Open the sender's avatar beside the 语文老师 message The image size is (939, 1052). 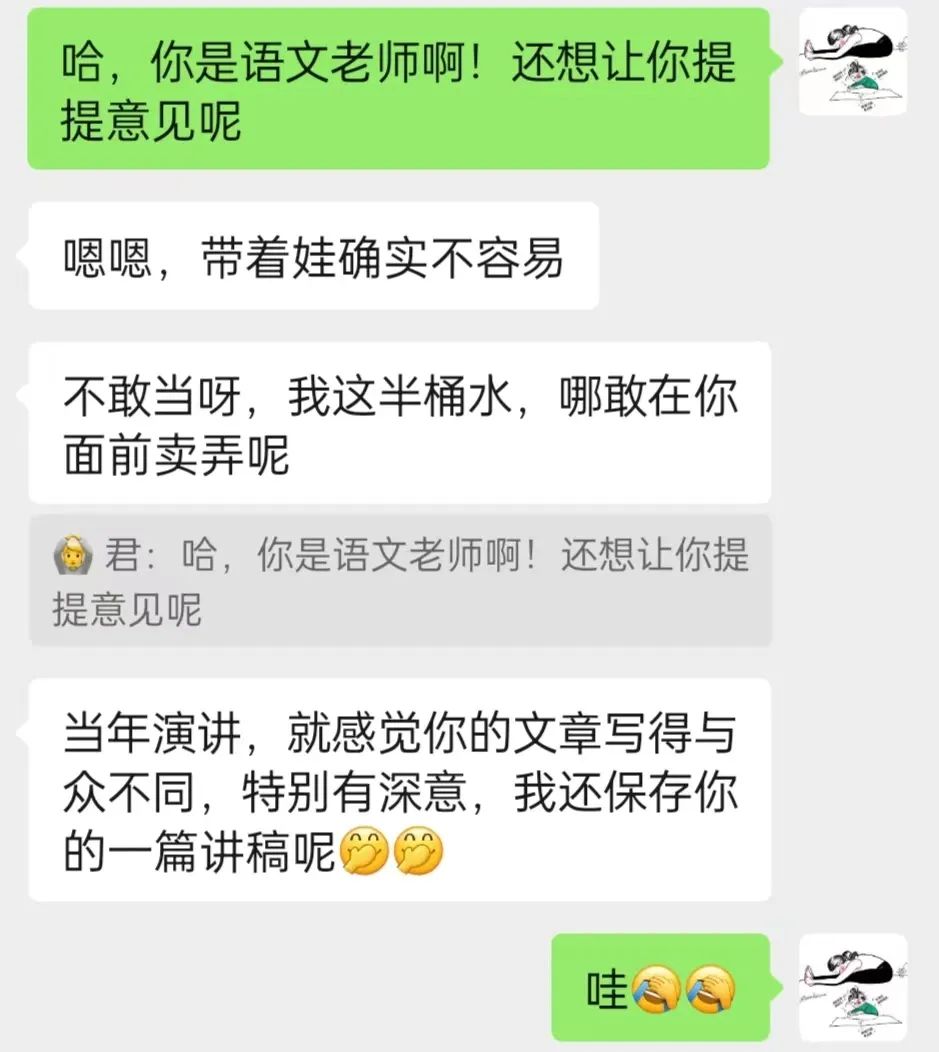[853, 61]
